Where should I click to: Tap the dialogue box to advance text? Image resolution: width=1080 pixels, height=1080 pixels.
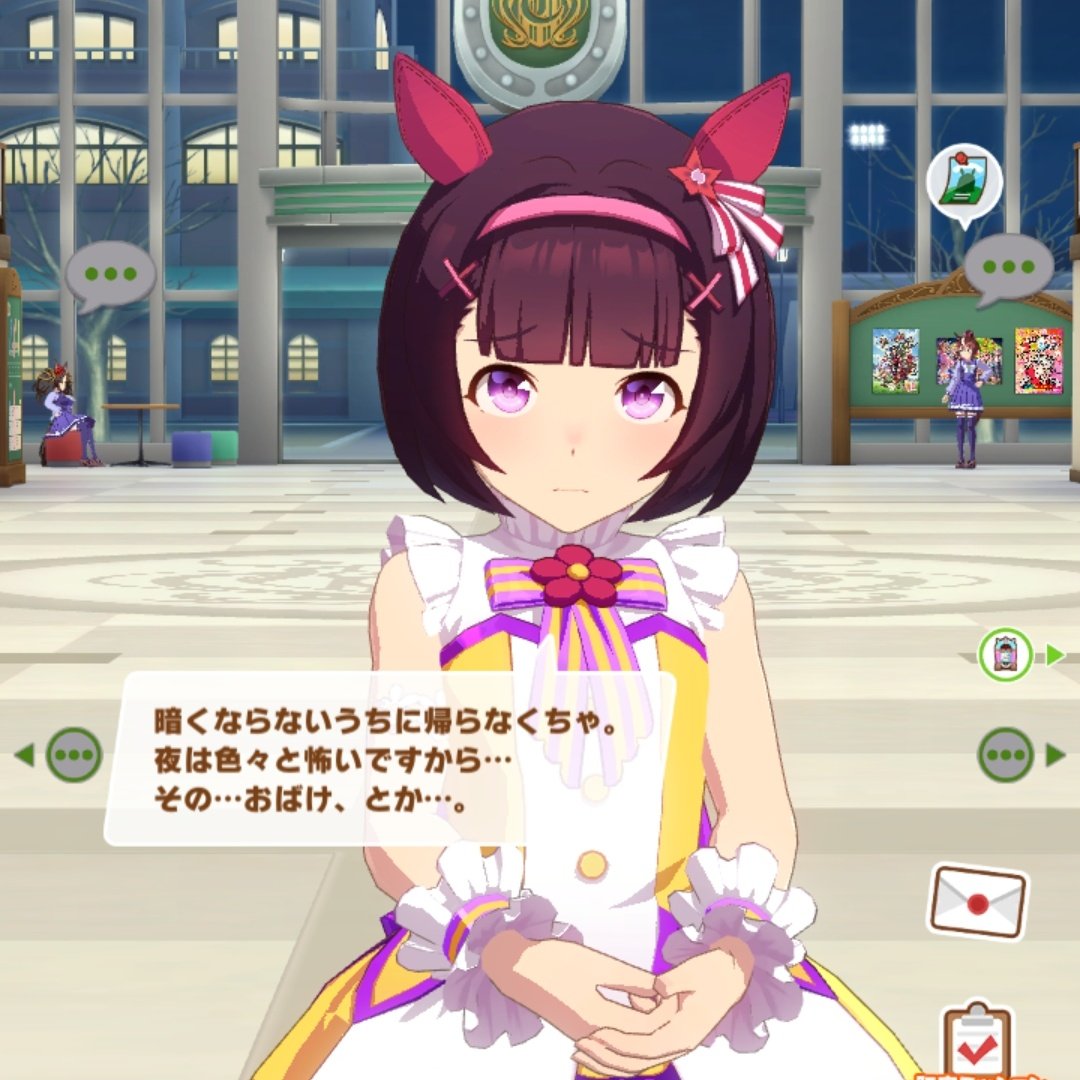coord(390,758)
